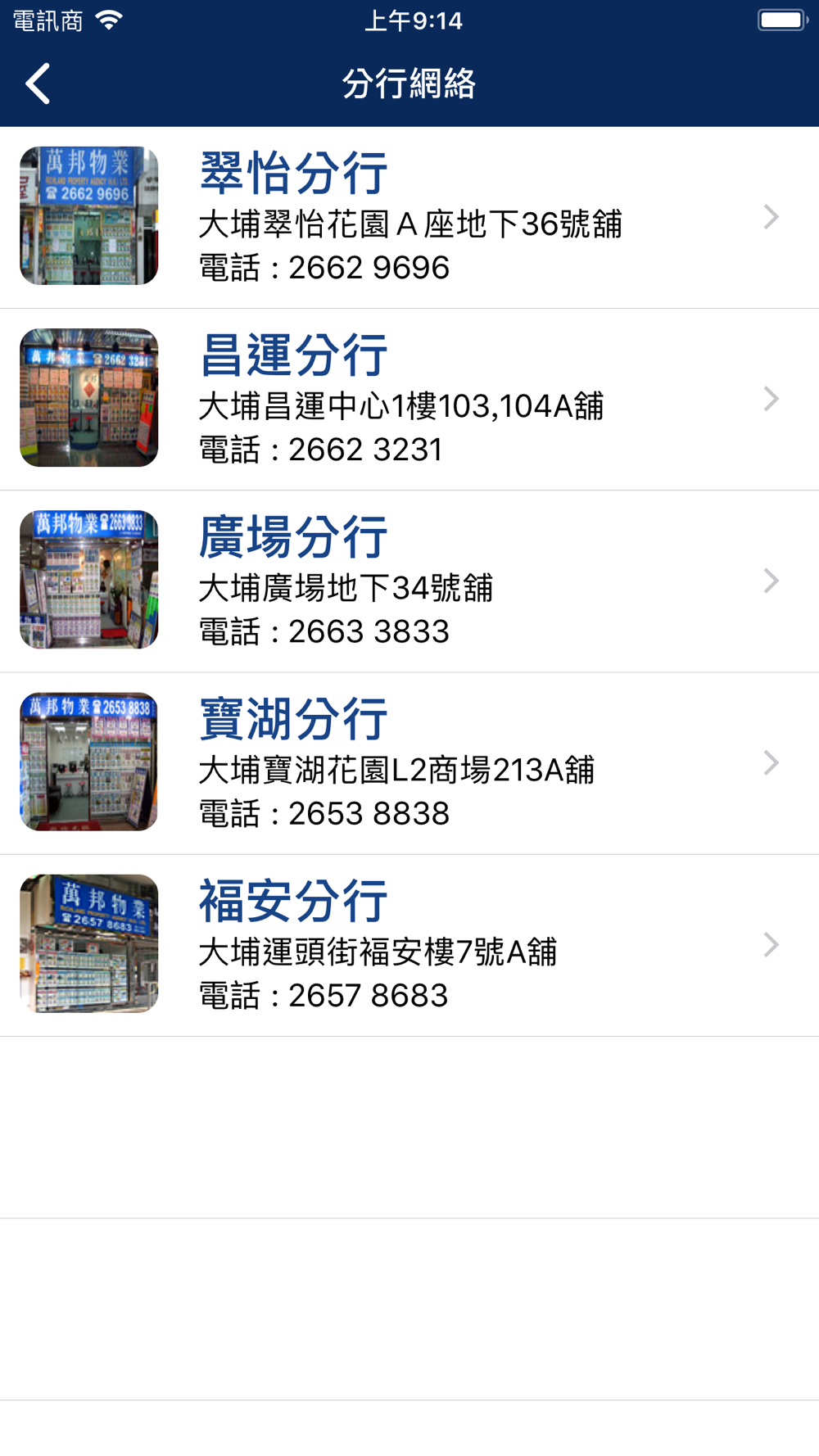Go back using the top arrow
Screen dimensions: 819x1456
coord(38,84)
